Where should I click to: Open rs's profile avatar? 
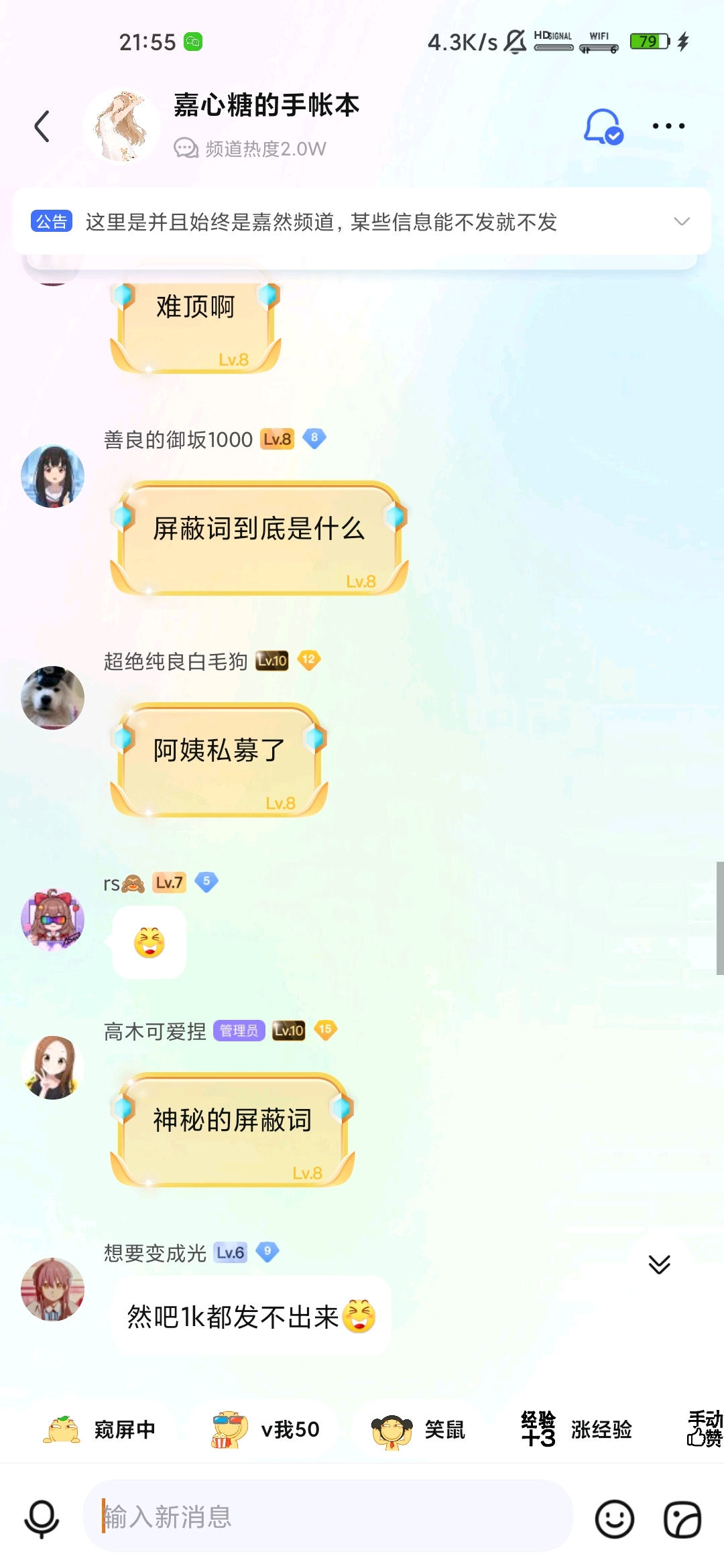[x=52, y=919]
